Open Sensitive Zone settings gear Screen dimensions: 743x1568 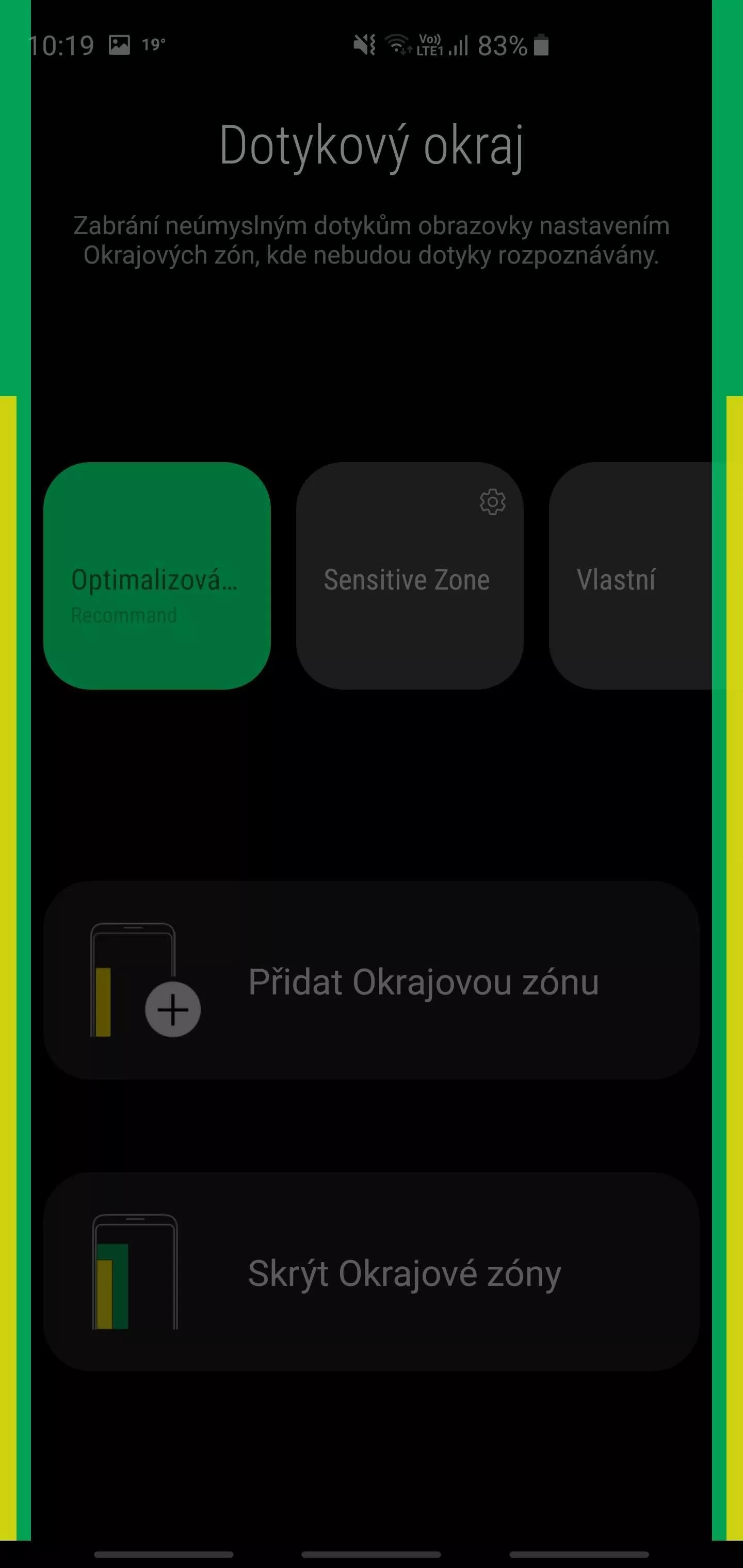click(x=492, y=502)
